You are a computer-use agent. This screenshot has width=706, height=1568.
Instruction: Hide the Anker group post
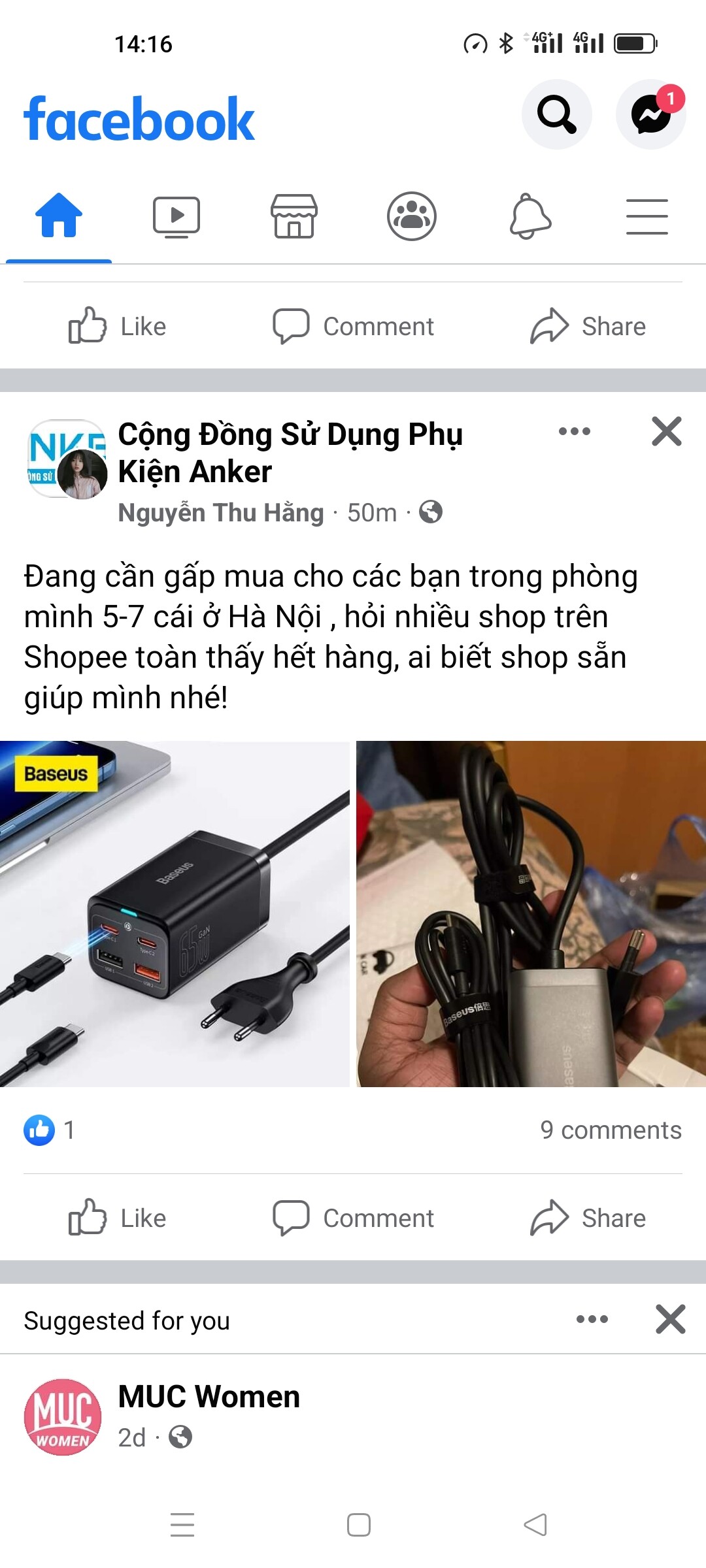pyautogui.click(x=666, y=431)
